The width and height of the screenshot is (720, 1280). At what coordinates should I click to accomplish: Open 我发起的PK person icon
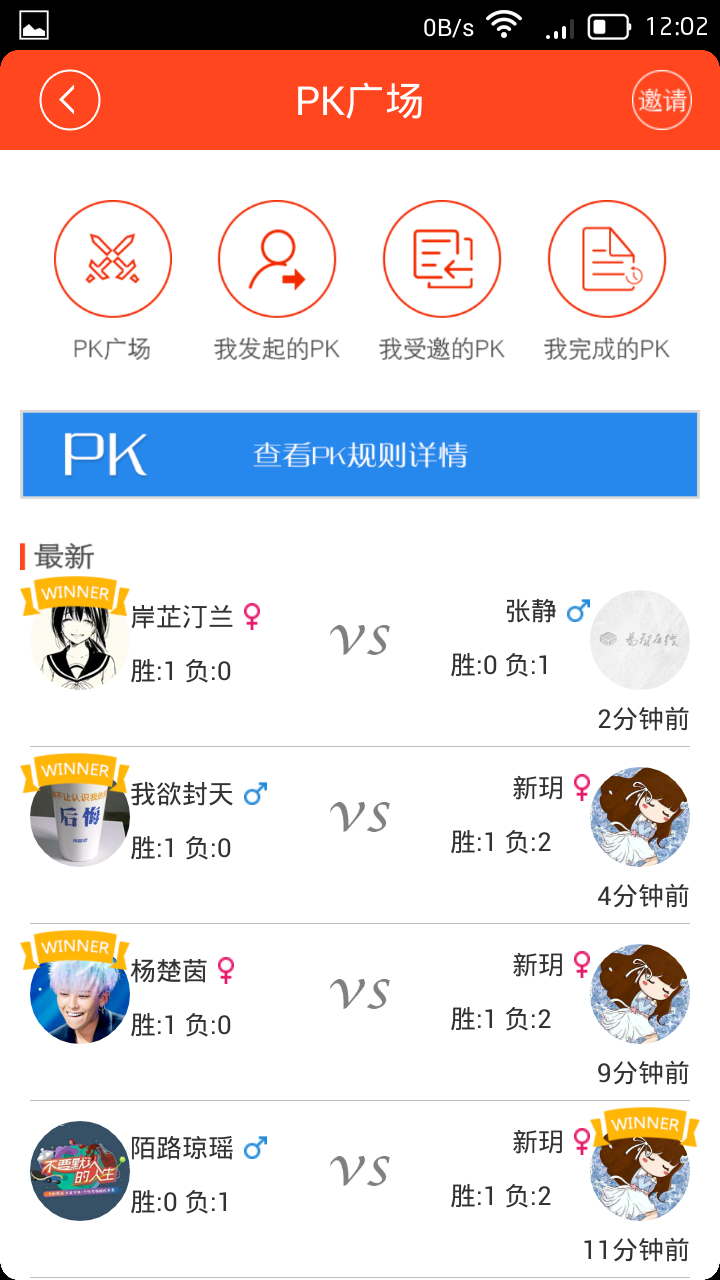pyautogui.click(x=277, y=258)
